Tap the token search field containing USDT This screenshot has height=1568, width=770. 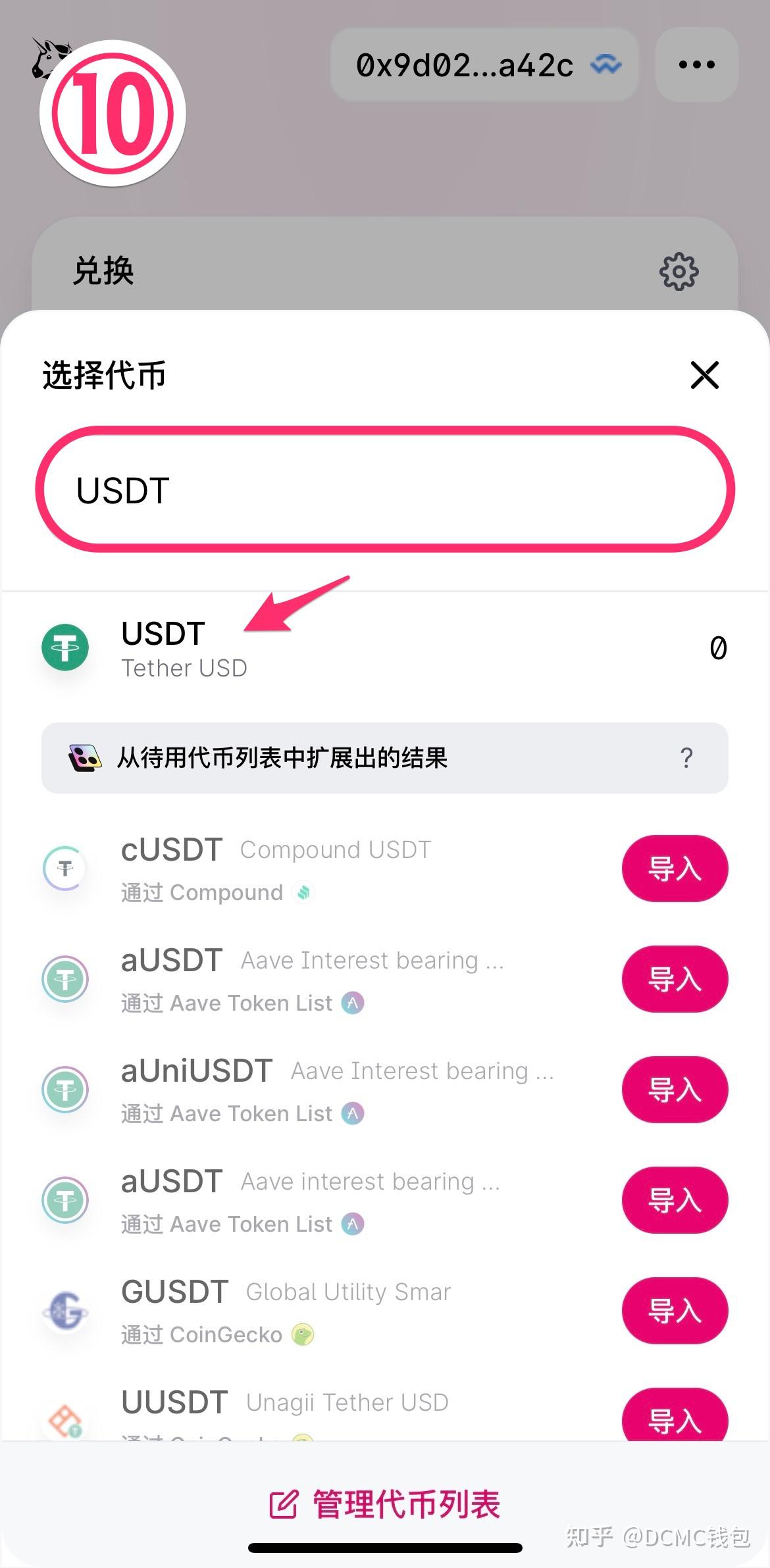pos(385,490)
